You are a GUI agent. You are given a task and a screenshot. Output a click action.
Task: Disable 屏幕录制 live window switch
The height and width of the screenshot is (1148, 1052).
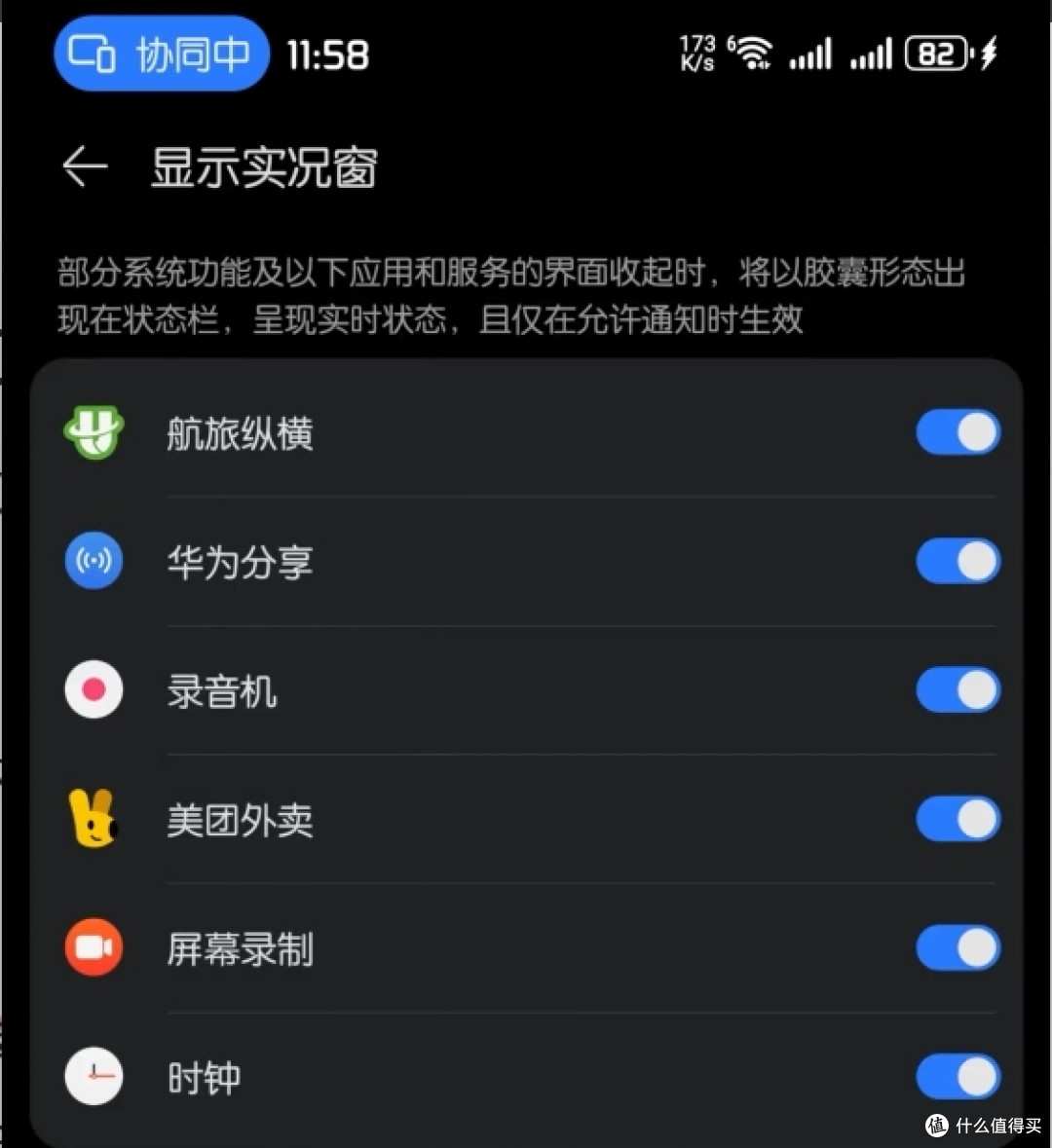click(x=958, y=947)
